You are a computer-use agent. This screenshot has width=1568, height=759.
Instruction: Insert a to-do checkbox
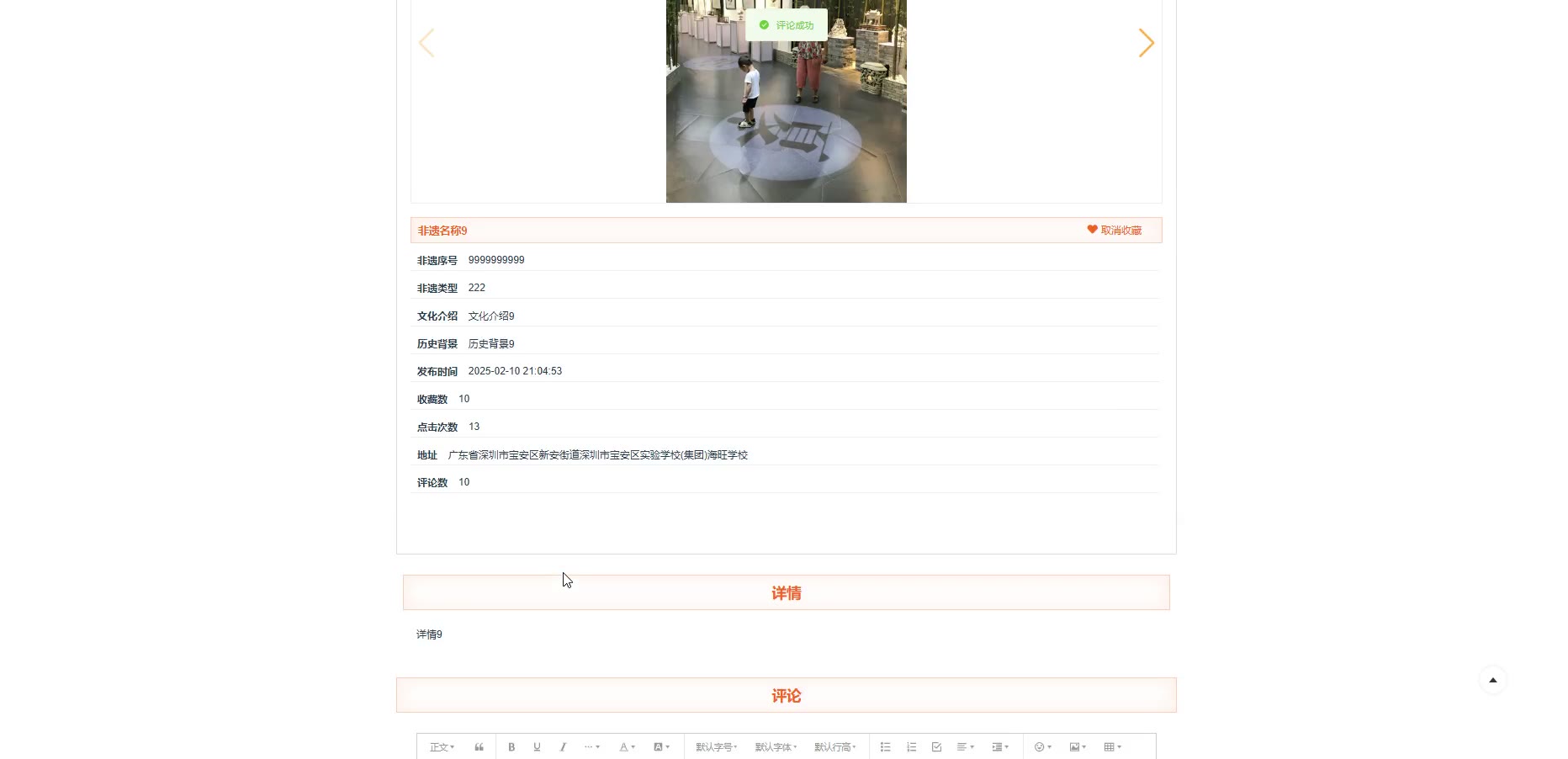click(936, 747)
